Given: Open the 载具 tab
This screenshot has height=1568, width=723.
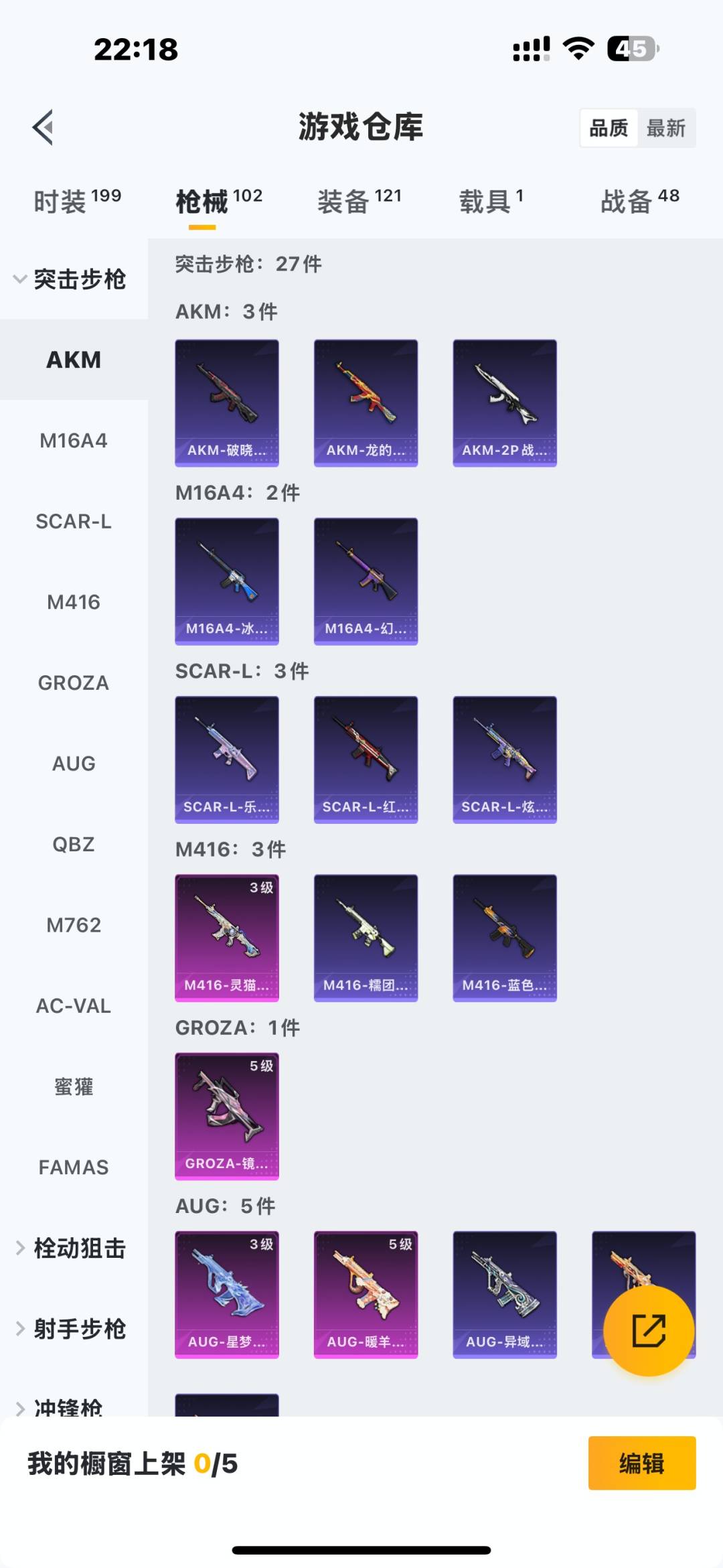Looking at the screenshot, I should pos(491,201).
